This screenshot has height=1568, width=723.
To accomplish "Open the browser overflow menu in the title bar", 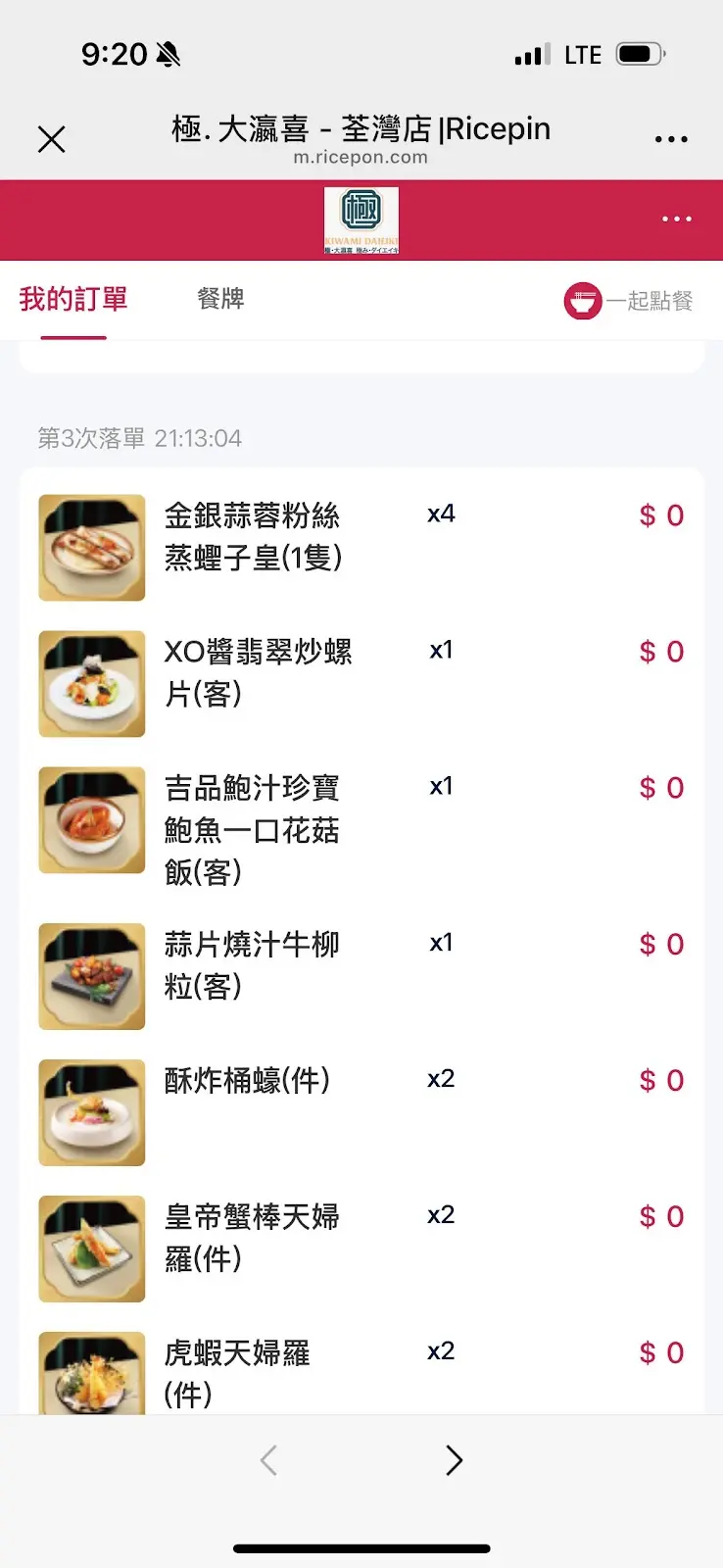I will coord(671,139).
